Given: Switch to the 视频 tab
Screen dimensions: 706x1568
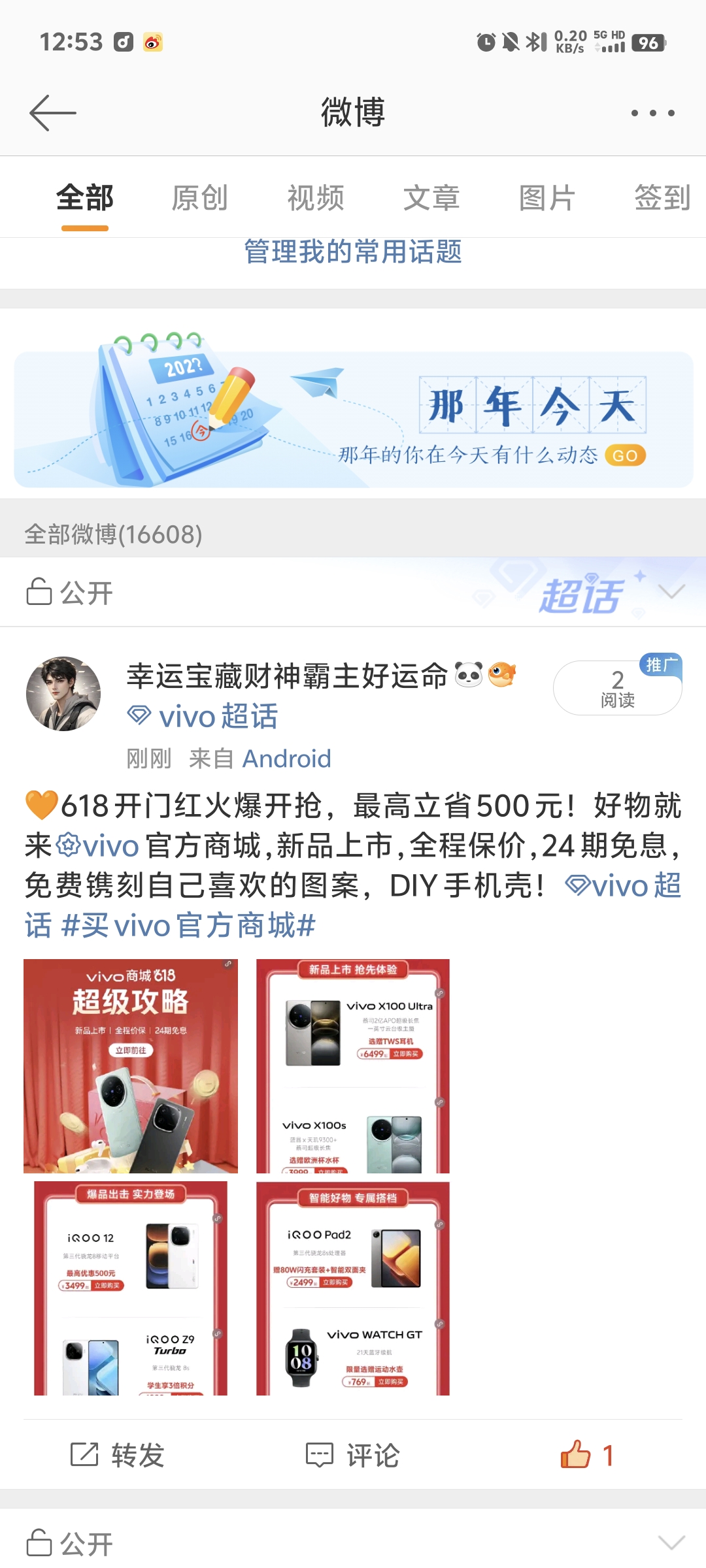Looking at the screenshot, I should point(316,197).
